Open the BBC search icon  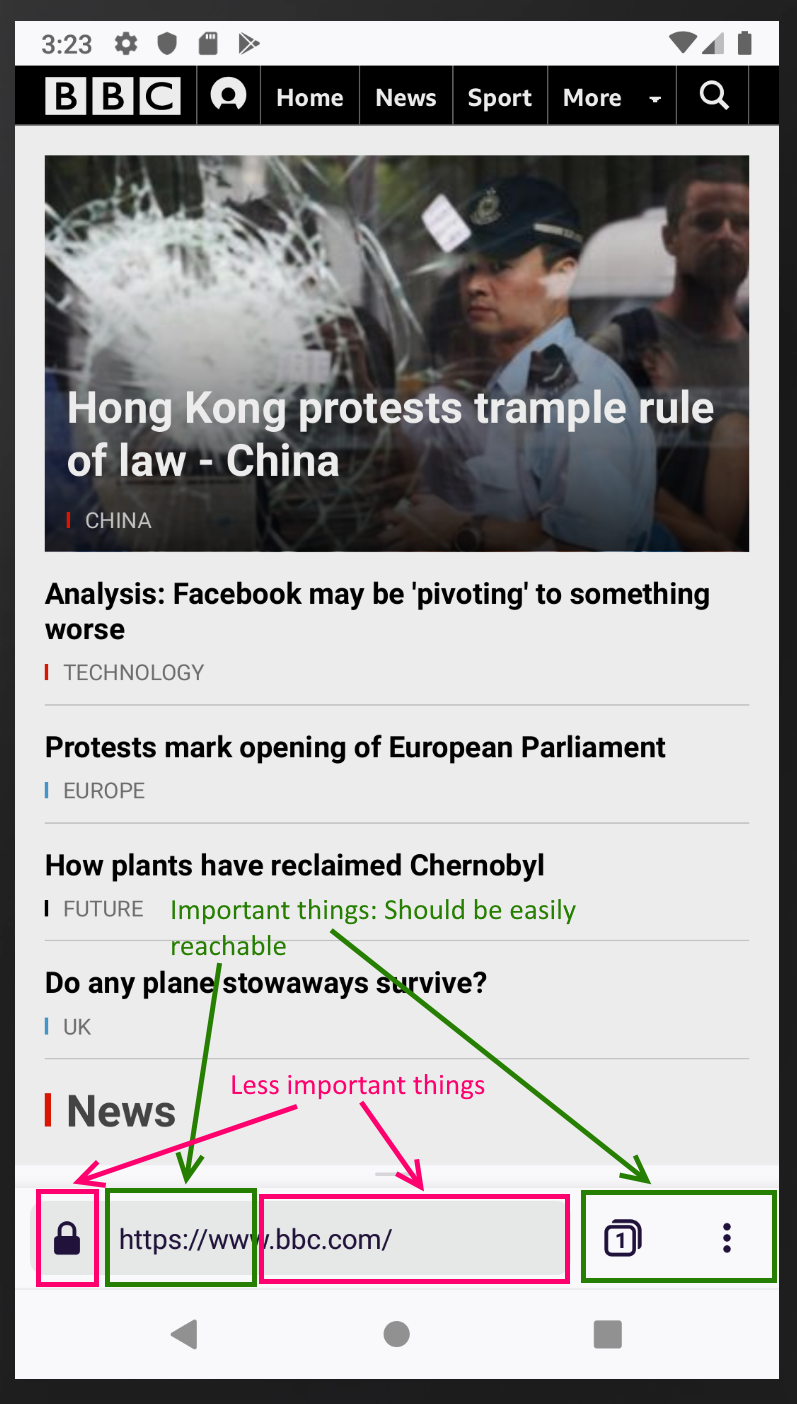pos(713,96)
